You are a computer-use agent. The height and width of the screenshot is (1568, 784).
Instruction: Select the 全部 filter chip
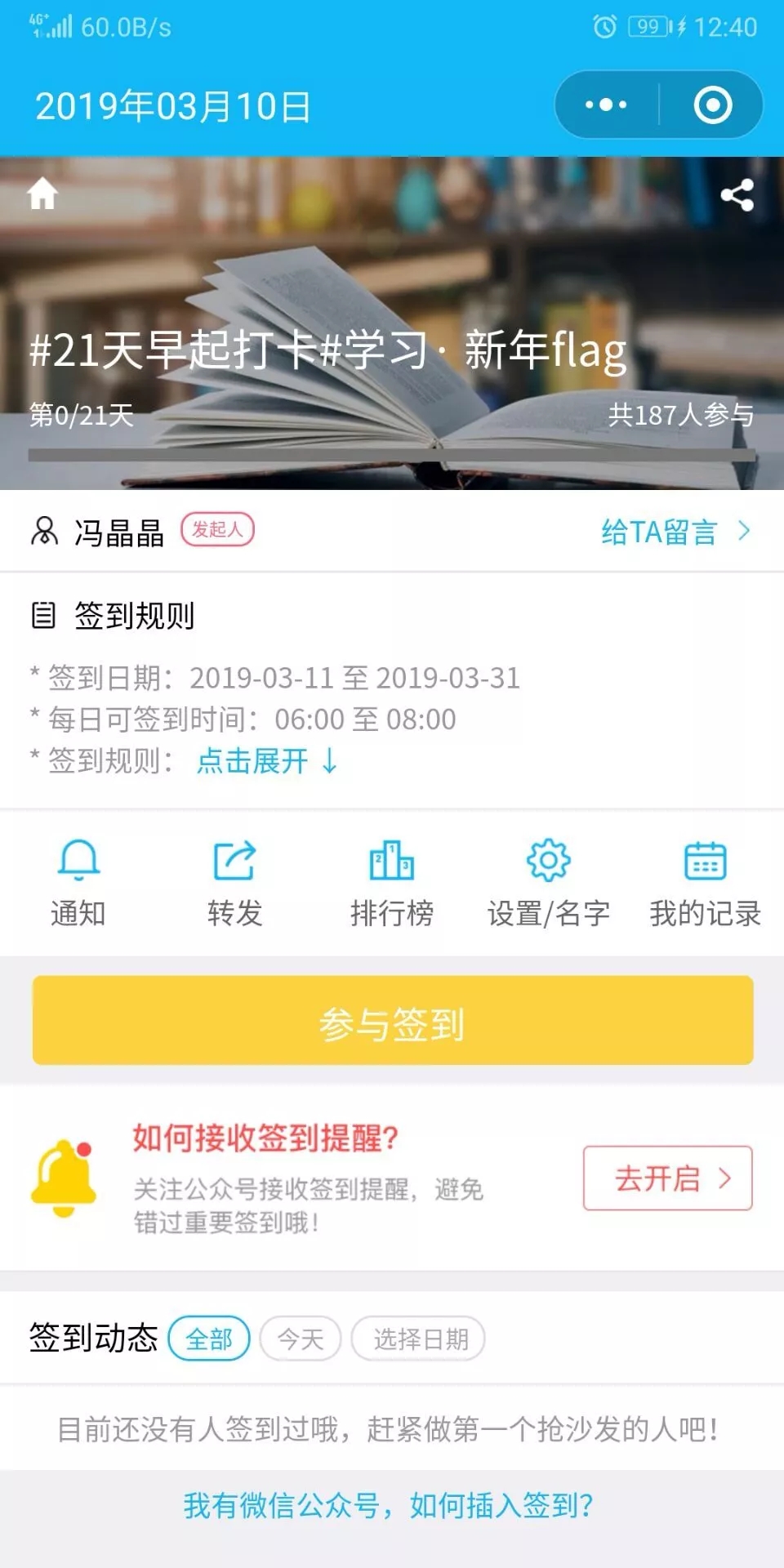209,1339
